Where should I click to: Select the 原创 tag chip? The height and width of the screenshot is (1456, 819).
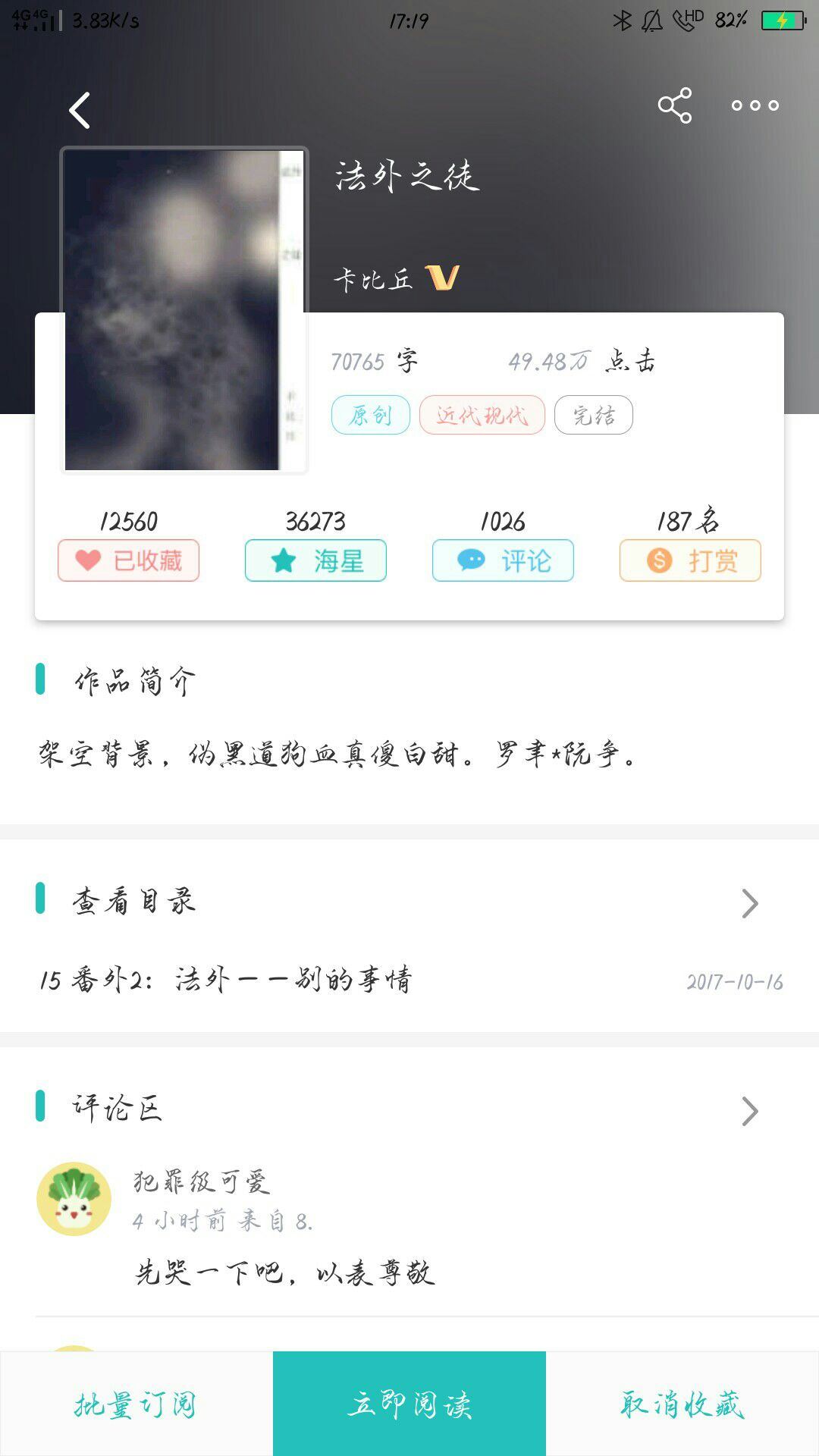click(371, 416)
